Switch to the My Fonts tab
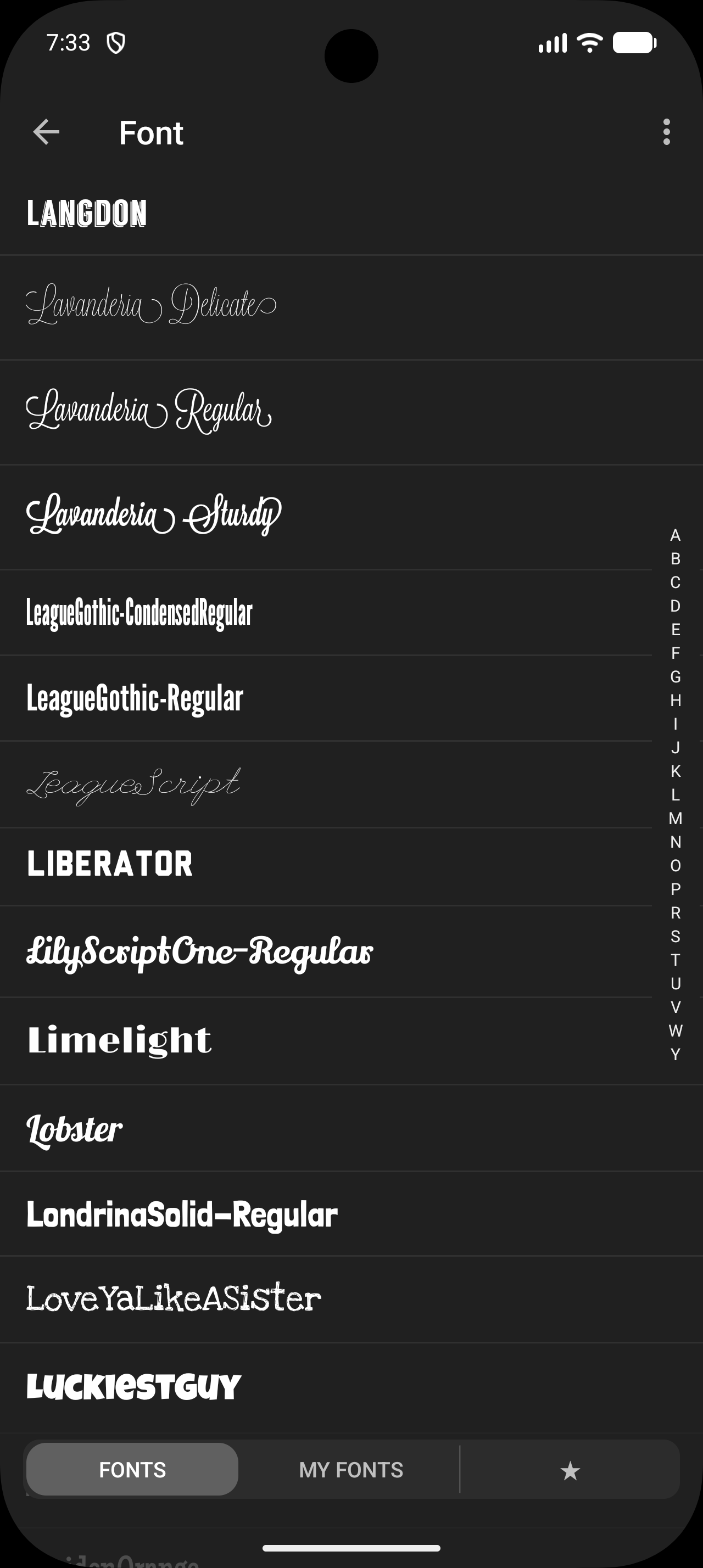Viewport: 703px width, 1568px height. pos(351,1470)
